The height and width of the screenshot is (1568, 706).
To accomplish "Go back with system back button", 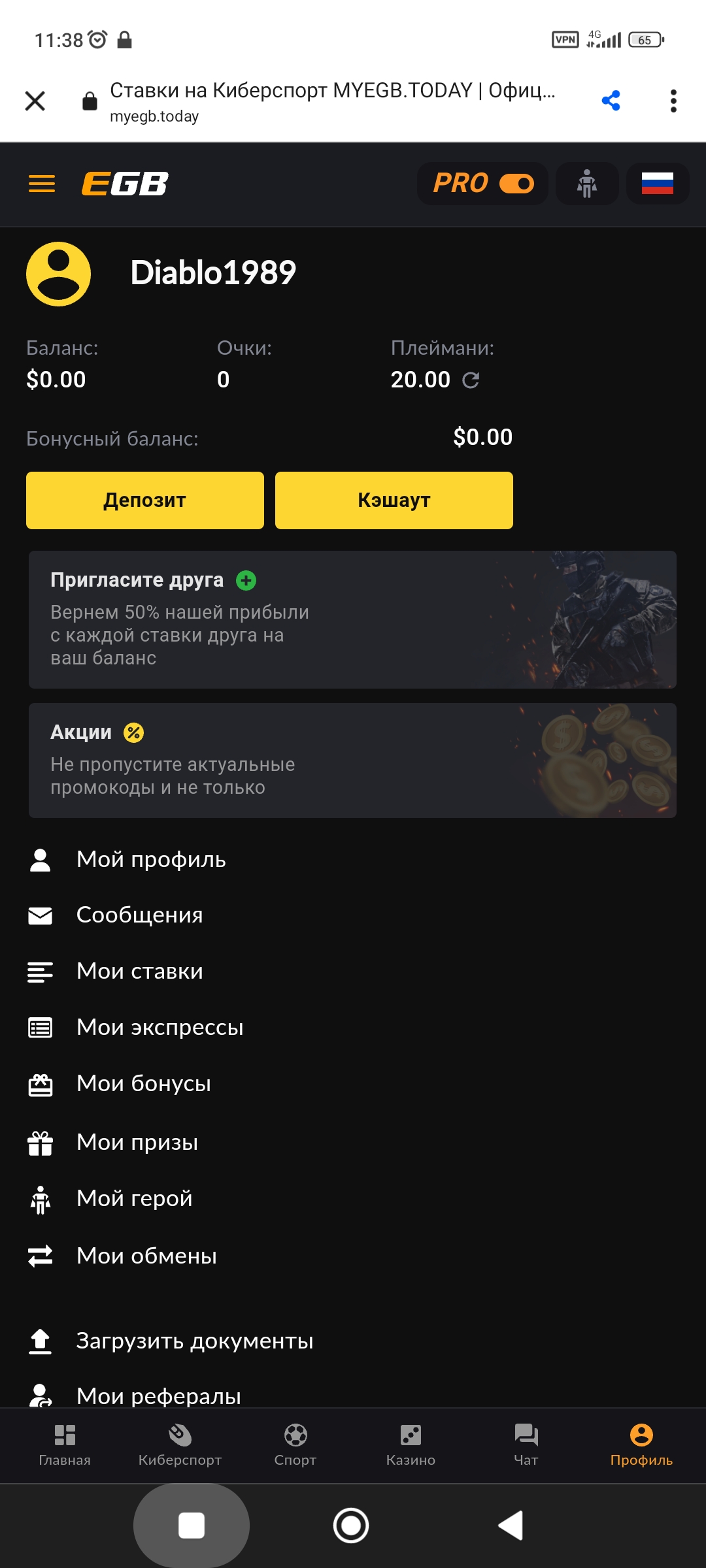I will tap(511, 1526).
